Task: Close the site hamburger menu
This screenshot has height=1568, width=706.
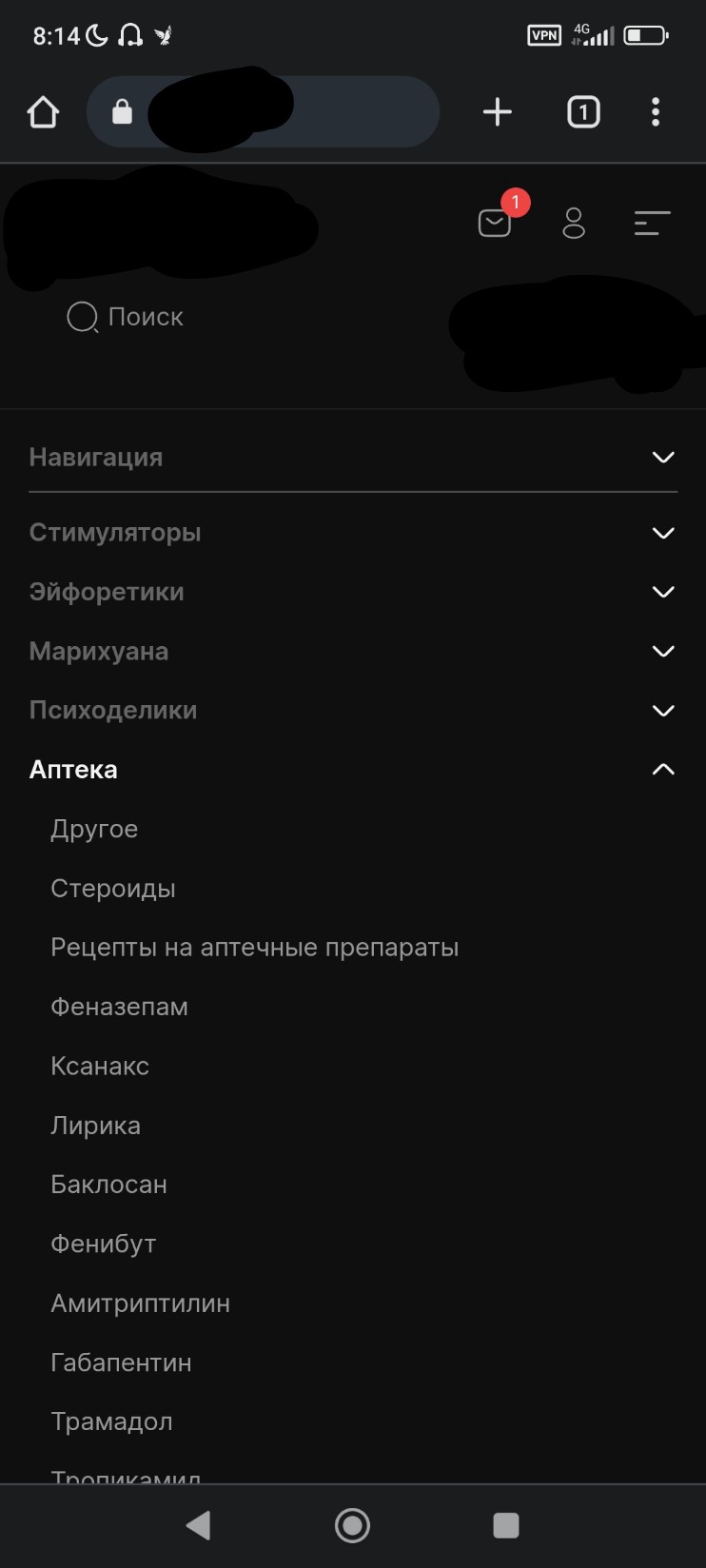Action: (x=653, y=223)
